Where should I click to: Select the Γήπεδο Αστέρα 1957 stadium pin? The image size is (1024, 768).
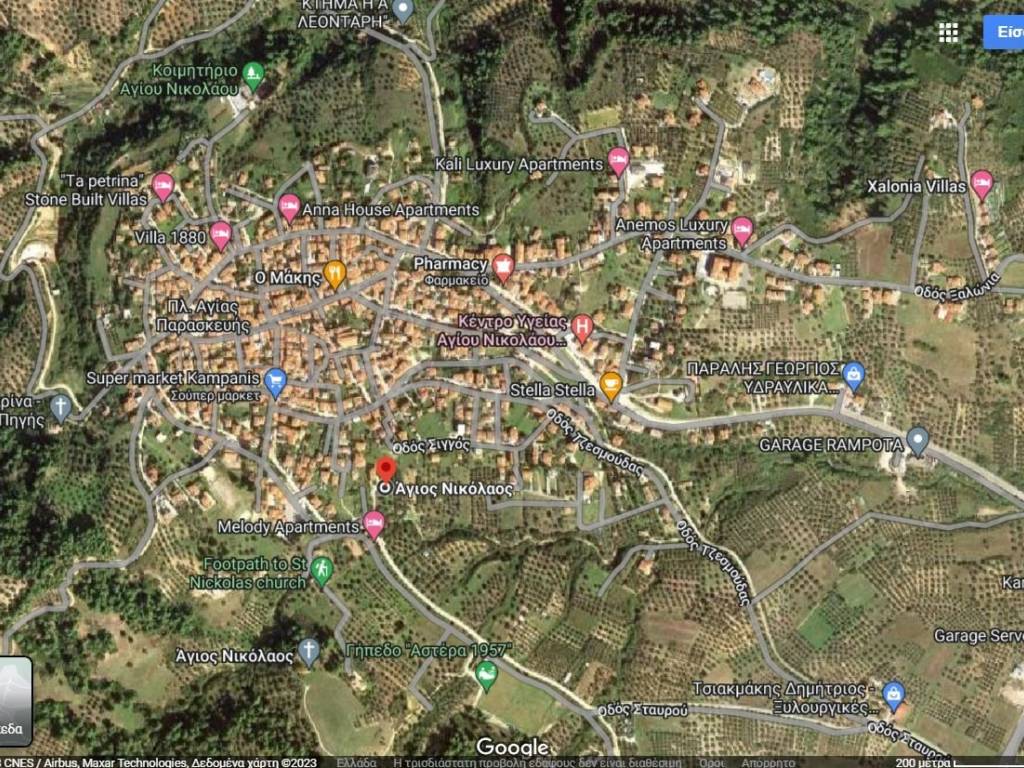(x=486, y=675)
